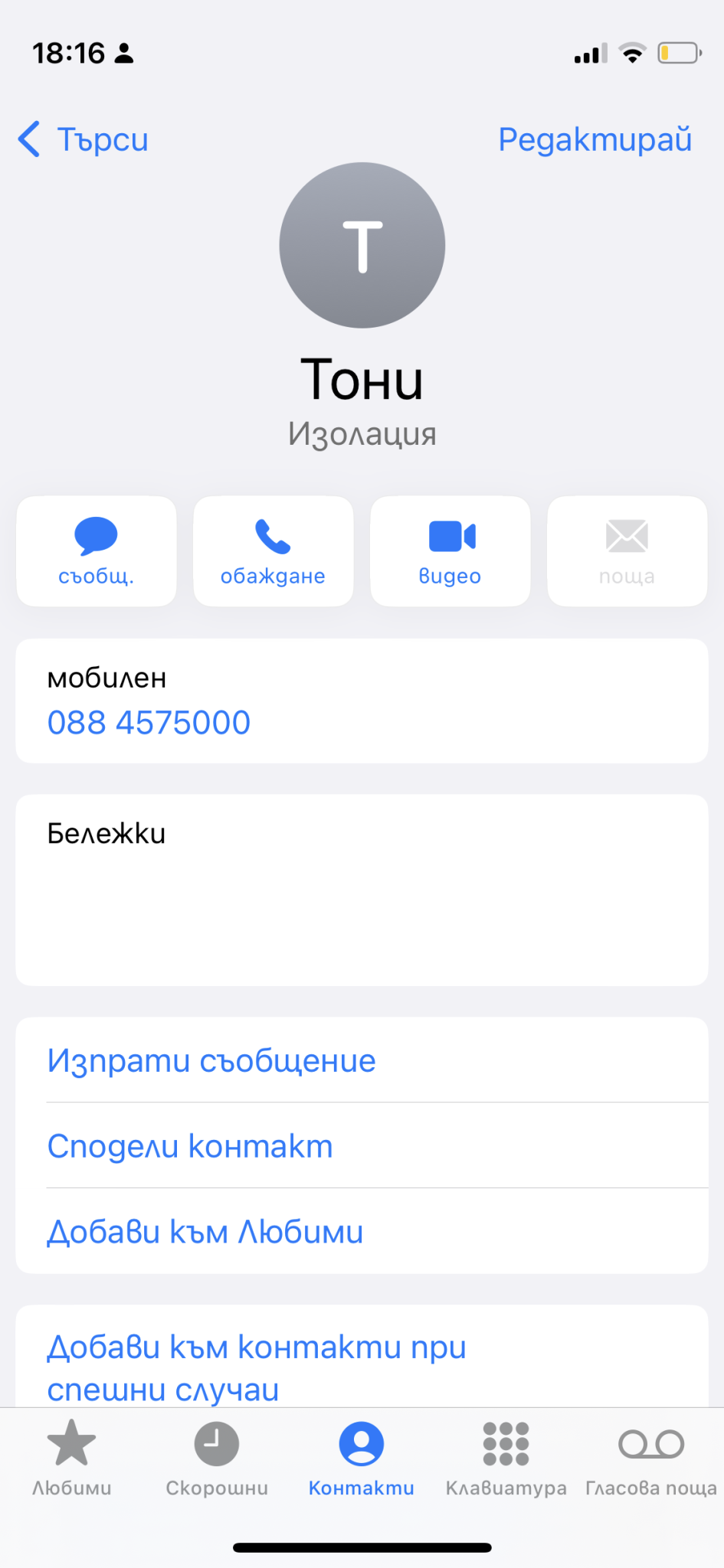This screenshot has height=1568, width=724.
Task: Go to the Гласова поща tab
Action: (x=651, y=1458)
